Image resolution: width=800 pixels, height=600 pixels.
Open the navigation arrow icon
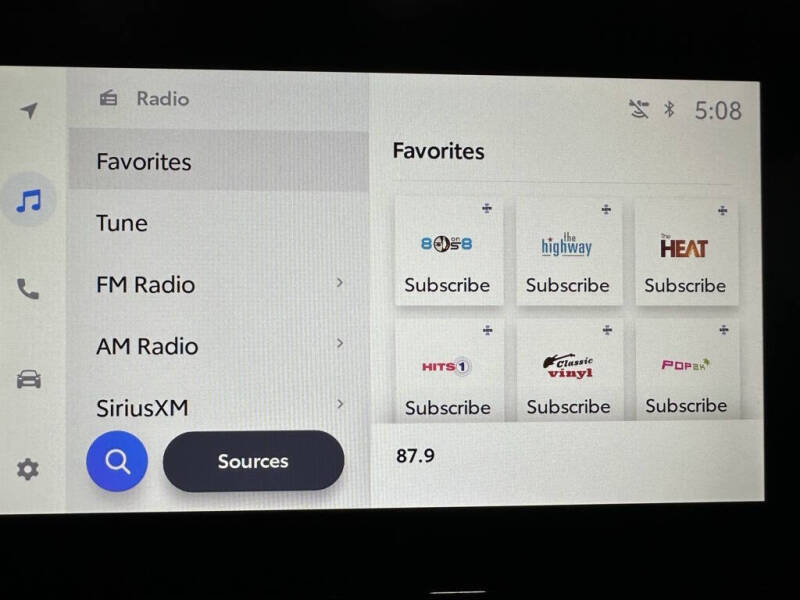pyautogui.click(x=29, y=110)
